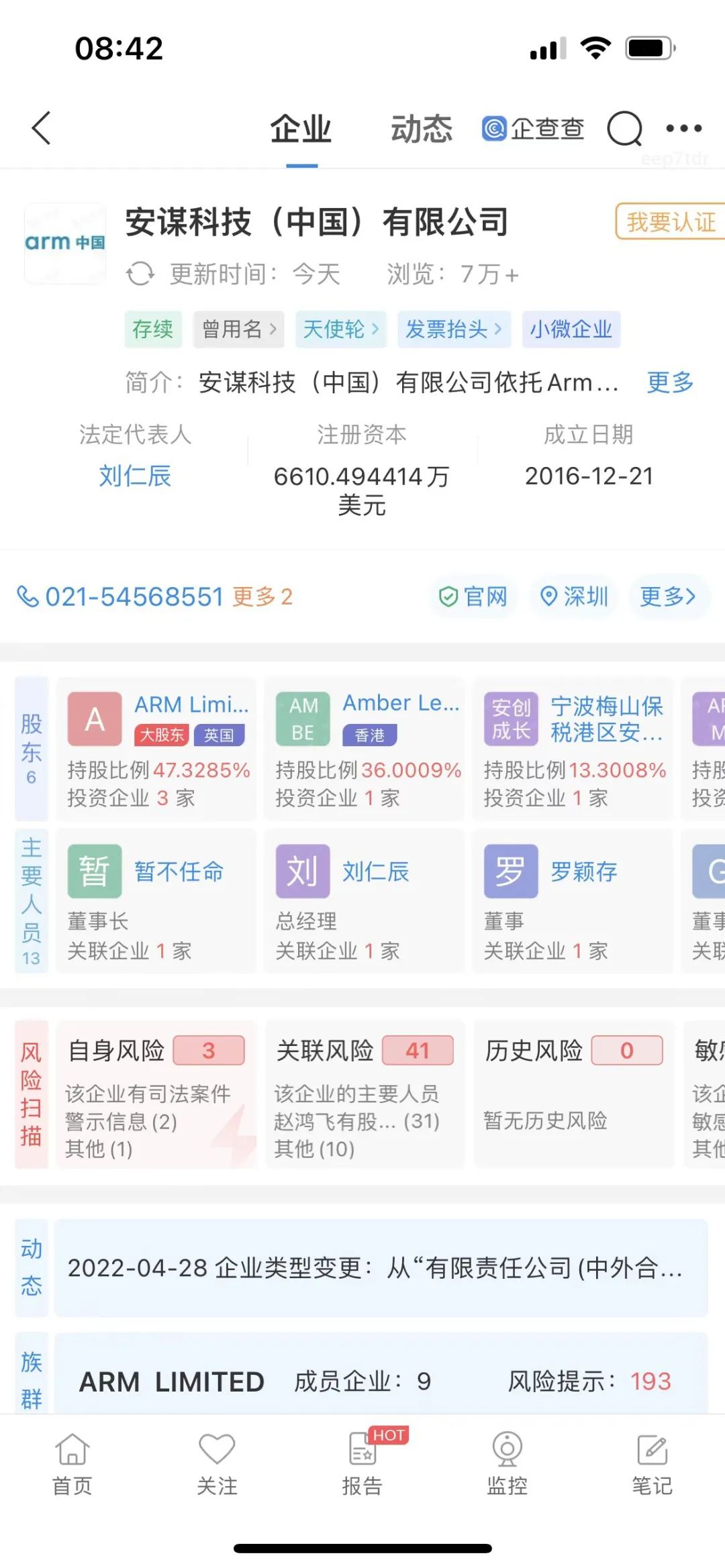Image resolution: width=725 pixels, height=1568 pixels.
Task: Open legal representative 刘仁辰 link
Action: (135, 476)
